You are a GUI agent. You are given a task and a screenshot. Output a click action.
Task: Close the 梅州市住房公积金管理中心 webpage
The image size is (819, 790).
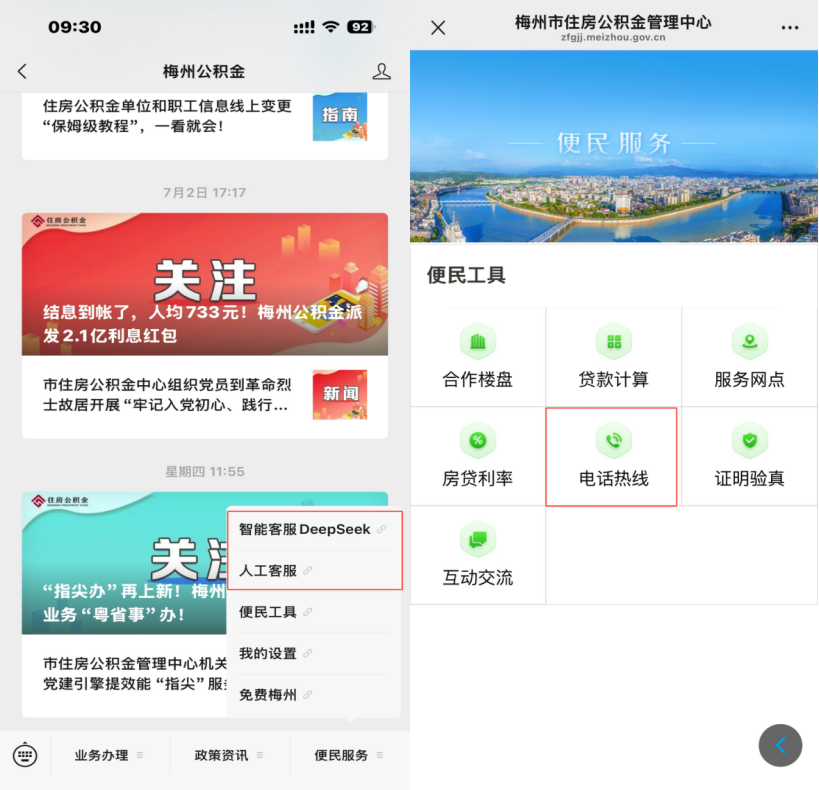click(x=438, y=27)
